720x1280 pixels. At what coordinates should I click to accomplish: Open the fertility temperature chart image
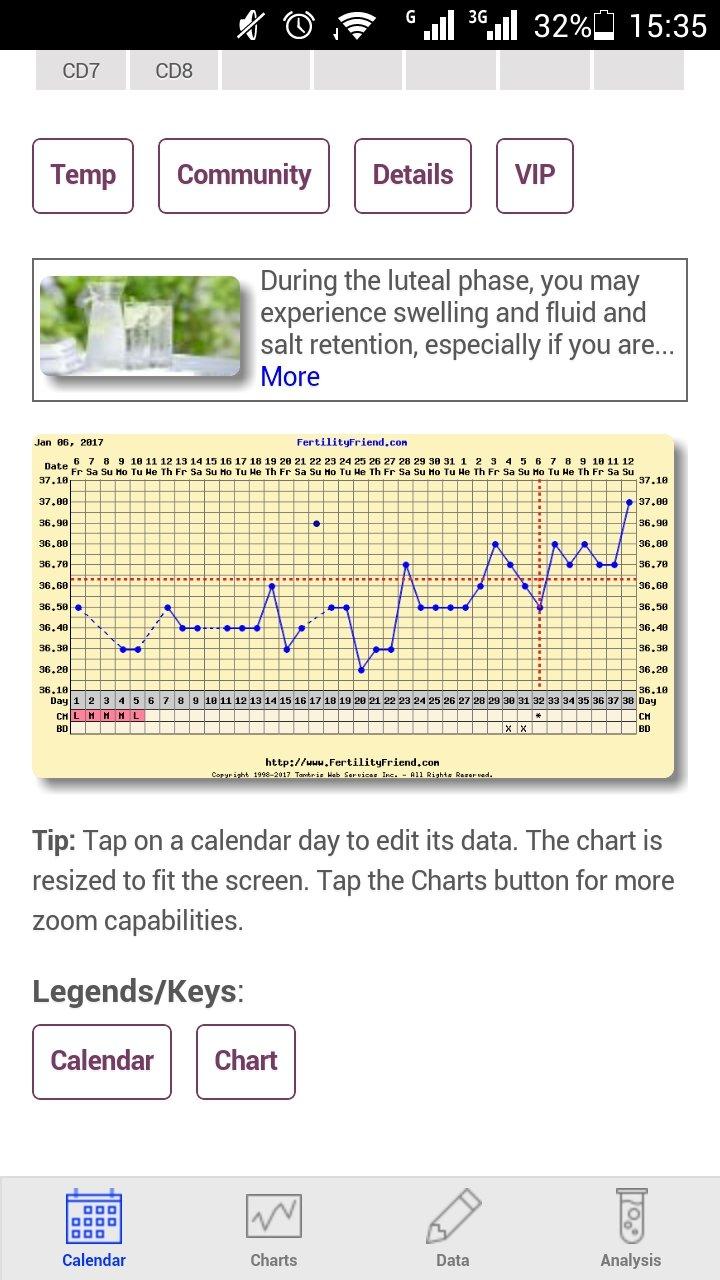(355, 606)
